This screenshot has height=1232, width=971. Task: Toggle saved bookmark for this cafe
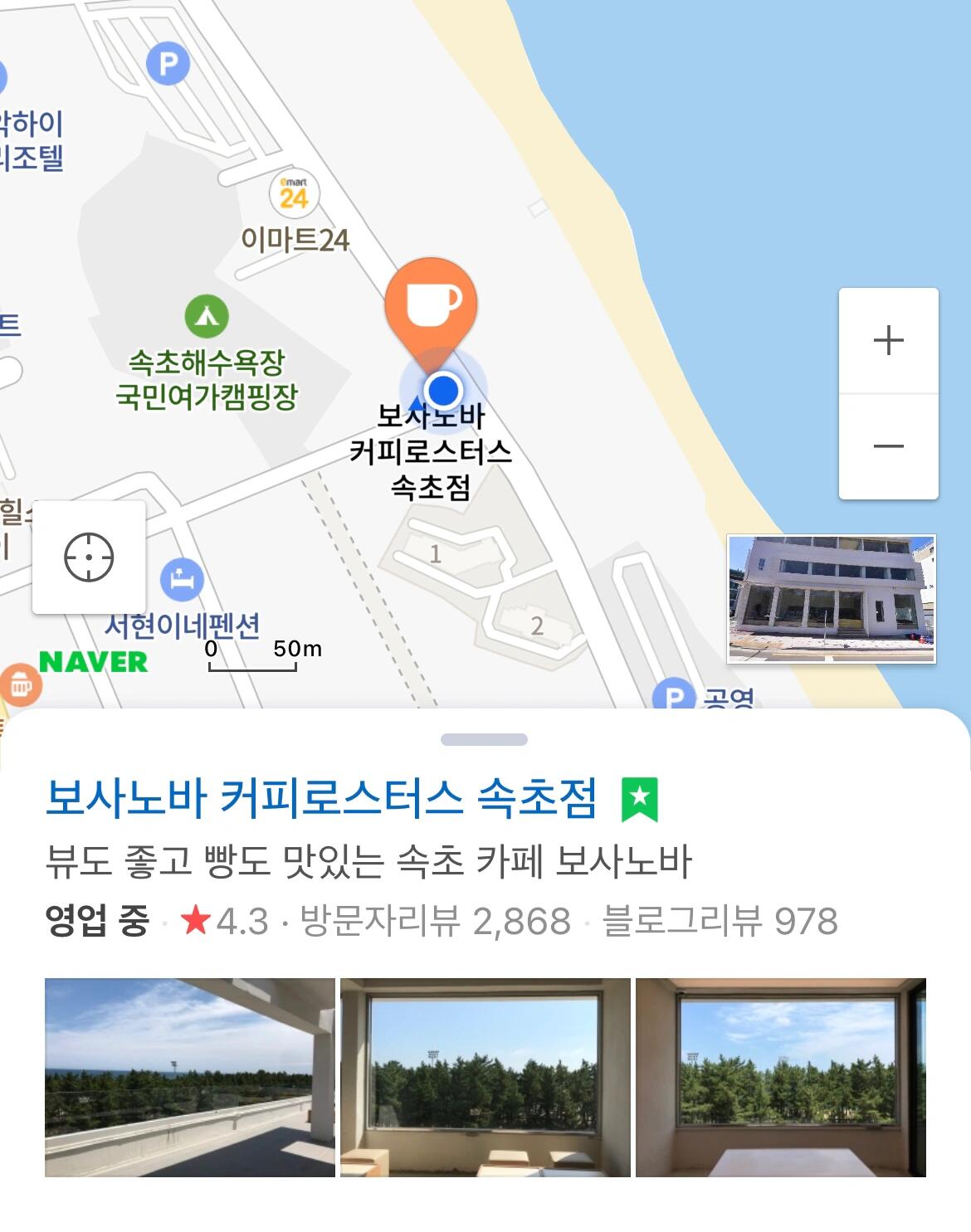click(640, 799)
